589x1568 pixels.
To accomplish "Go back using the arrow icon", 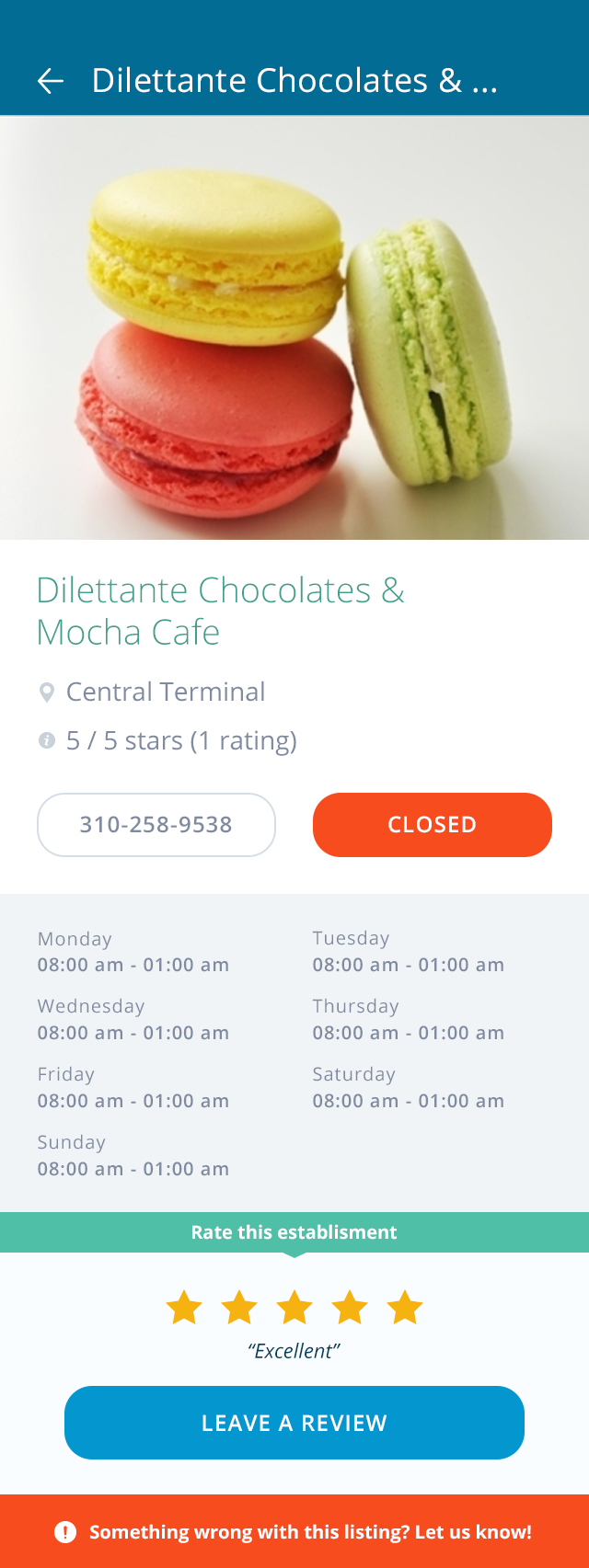I will pos(51,81).
